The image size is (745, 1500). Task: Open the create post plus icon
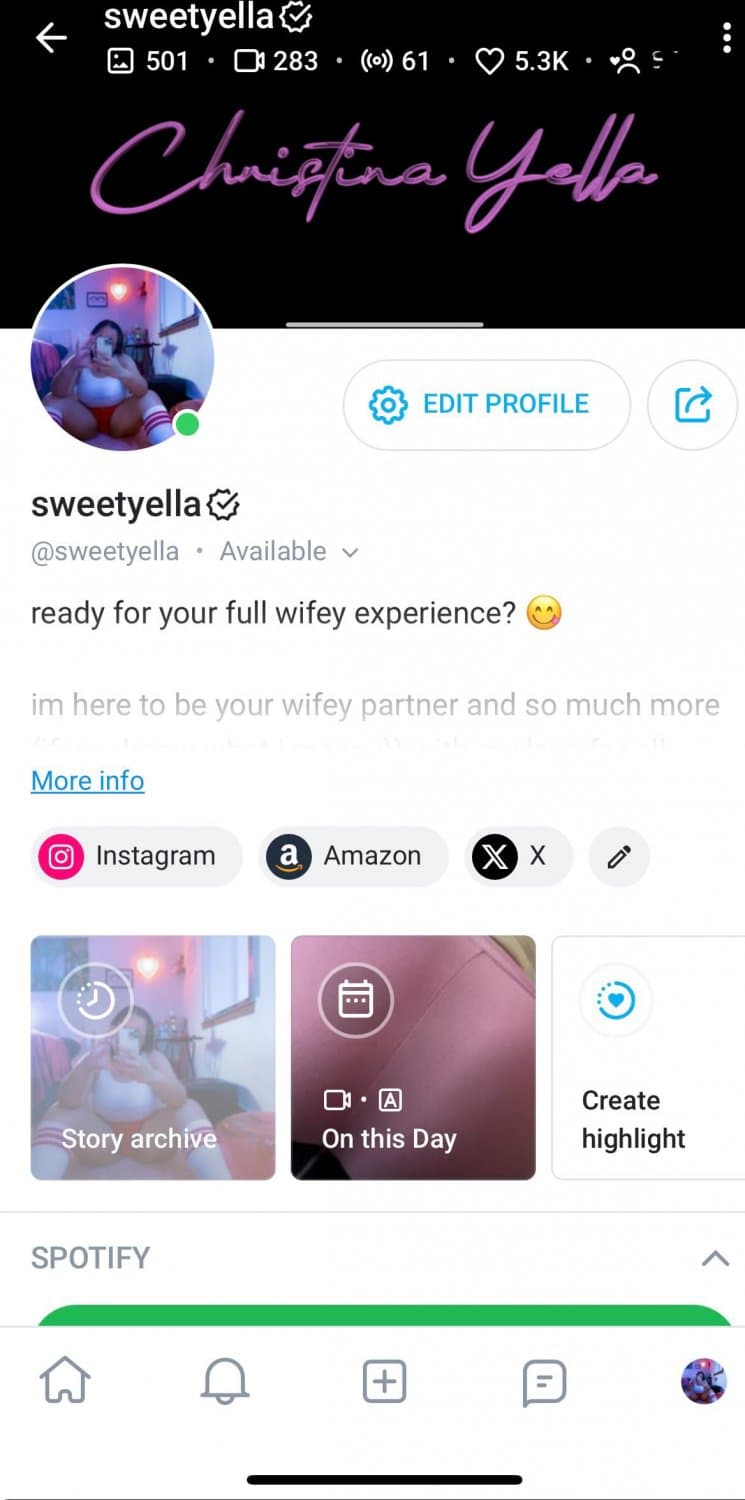[x=383, y=1381]
